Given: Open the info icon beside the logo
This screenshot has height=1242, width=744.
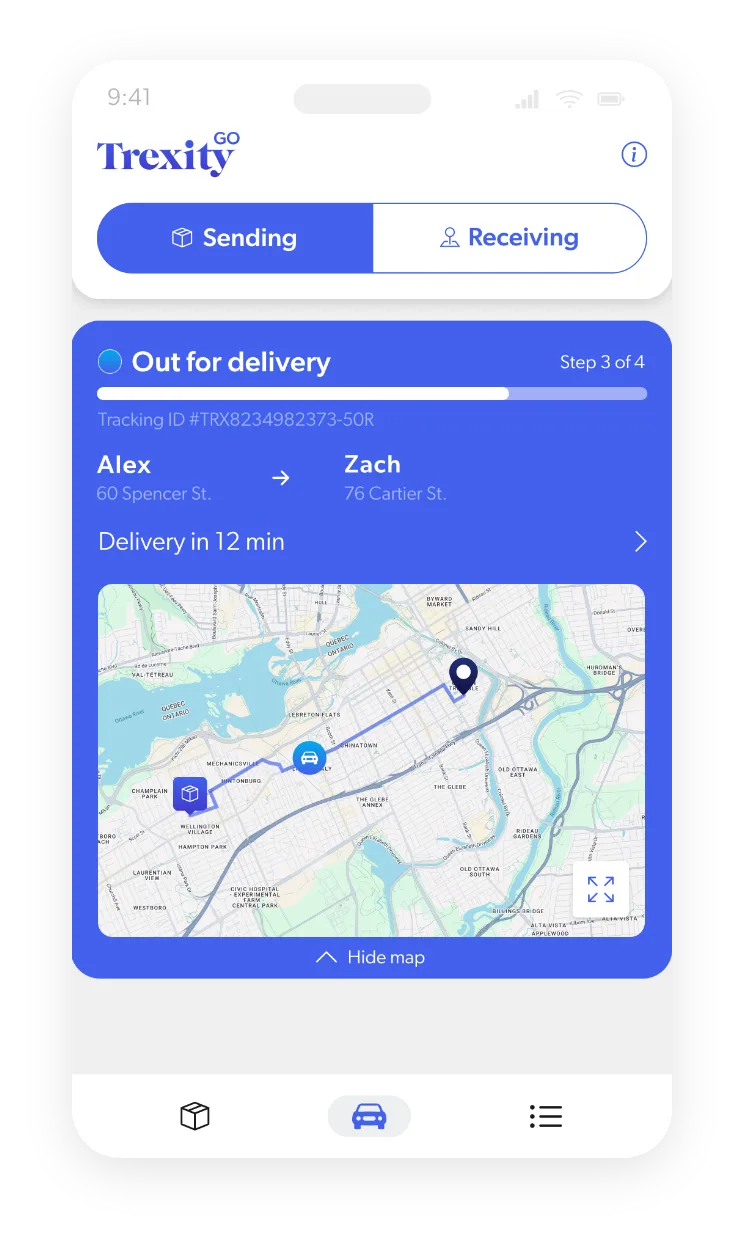Looking at the screenshot, I should 634,155.
